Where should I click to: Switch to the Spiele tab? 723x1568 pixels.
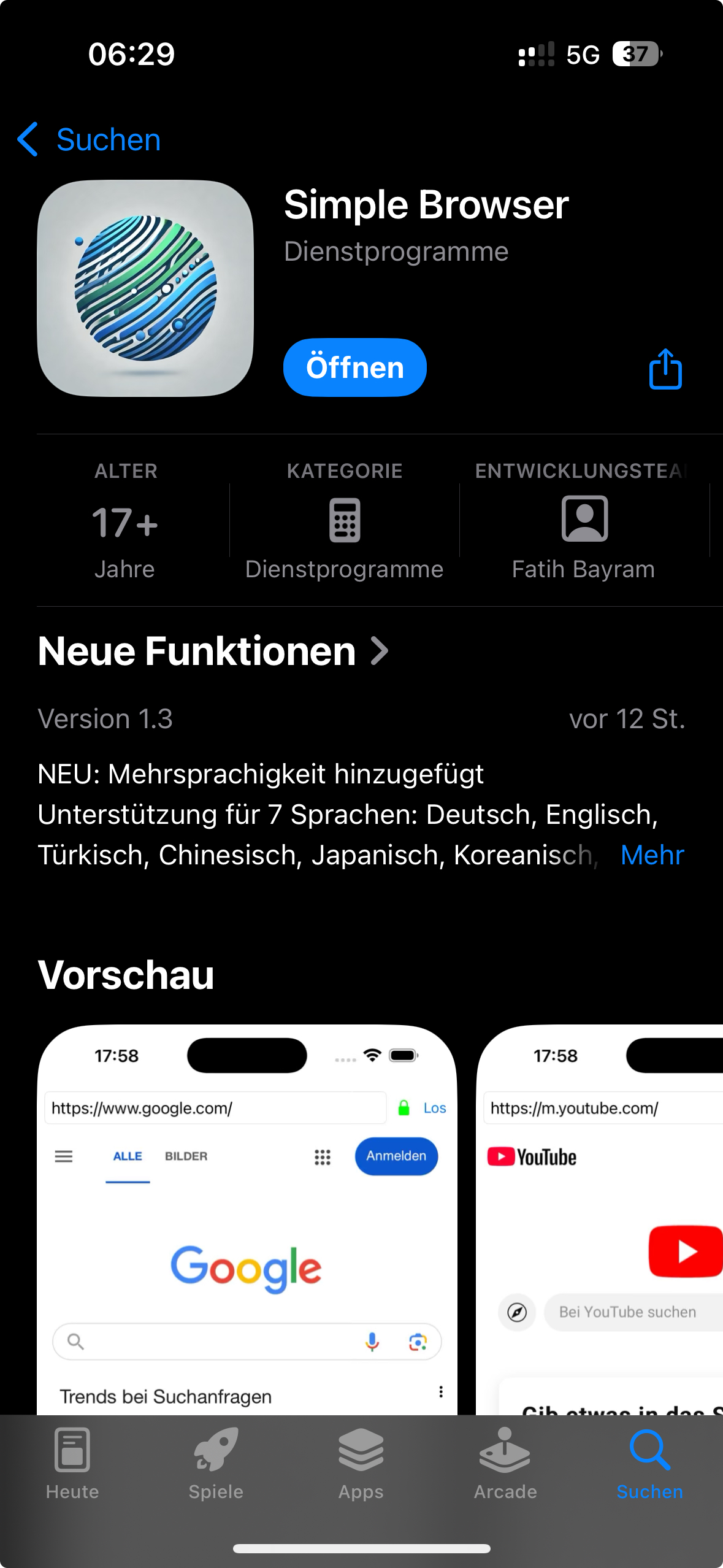(216, 1462)
